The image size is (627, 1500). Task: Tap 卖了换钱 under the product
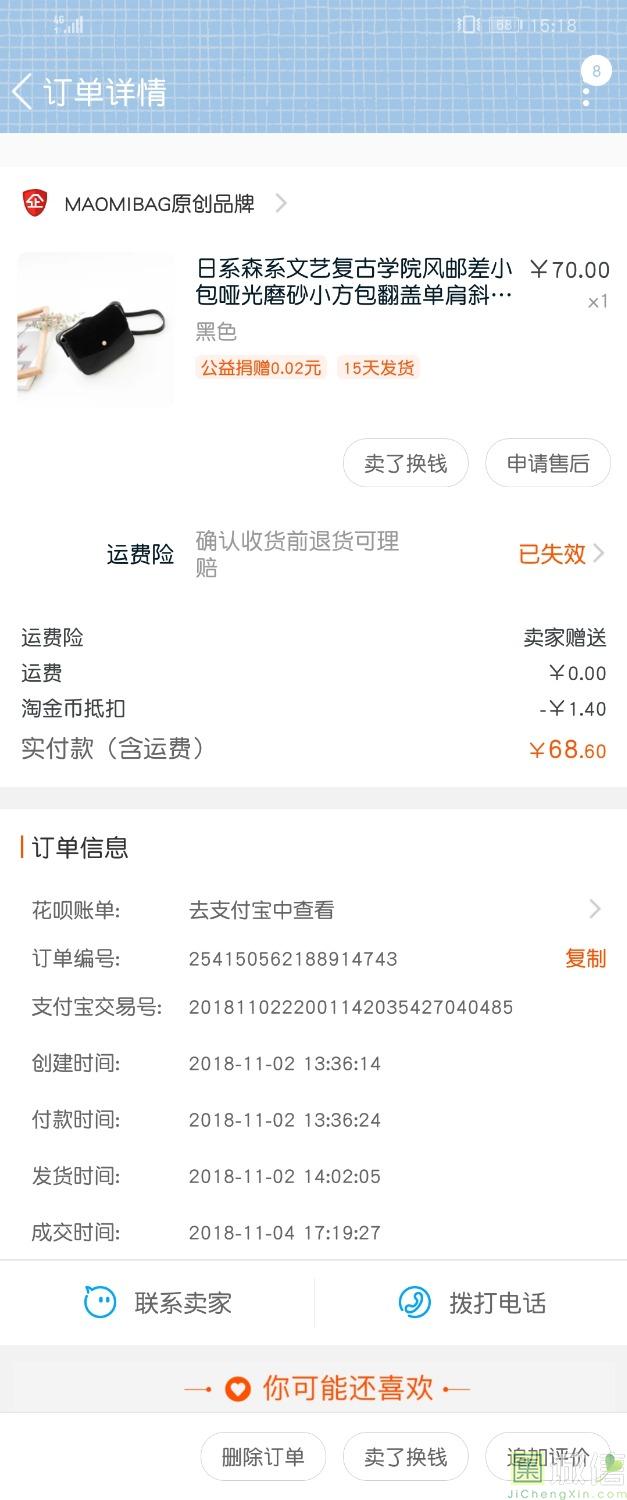click(405, 463)
